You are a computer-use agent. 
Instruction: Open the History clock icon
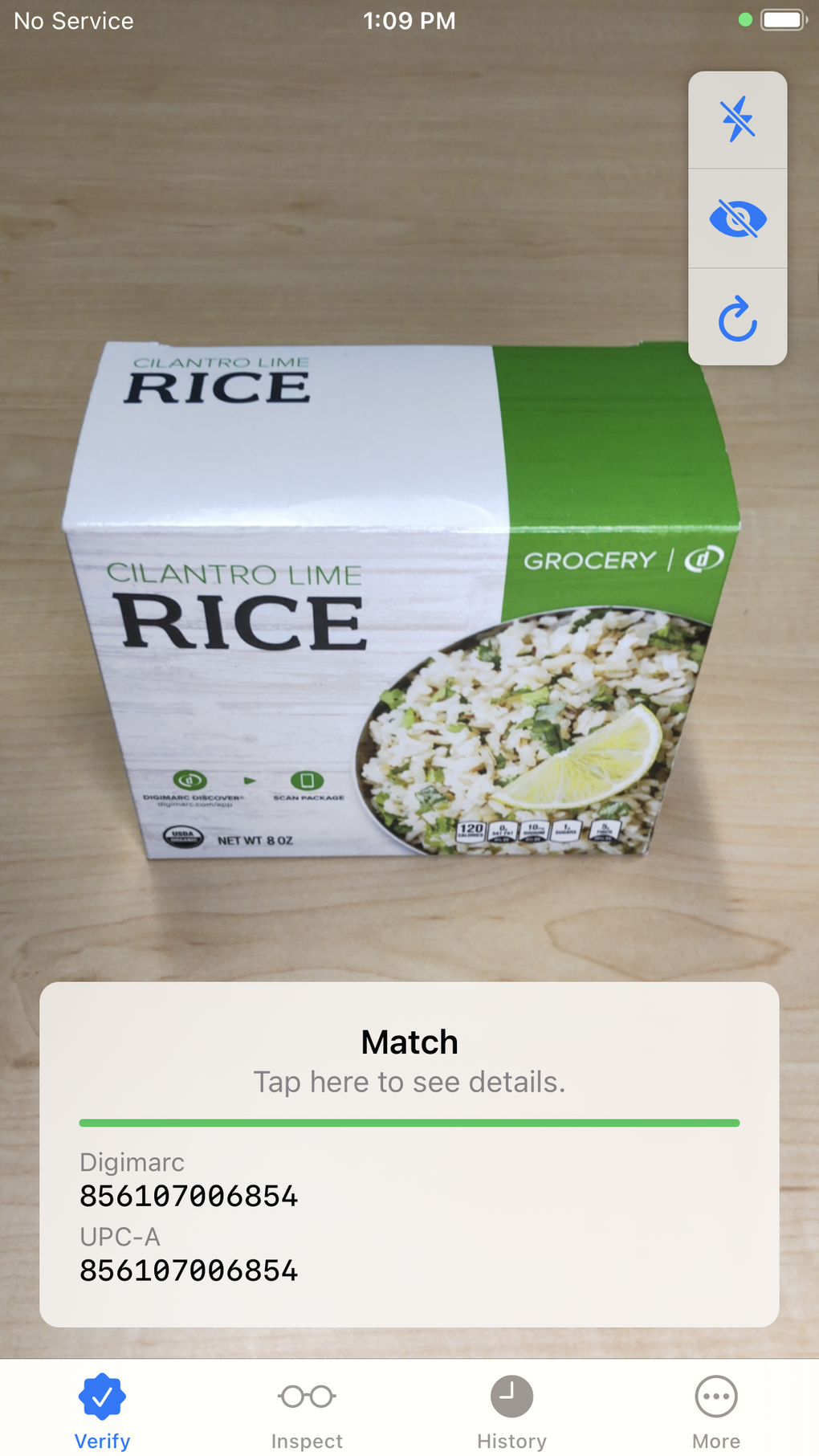pos(511,1397)
